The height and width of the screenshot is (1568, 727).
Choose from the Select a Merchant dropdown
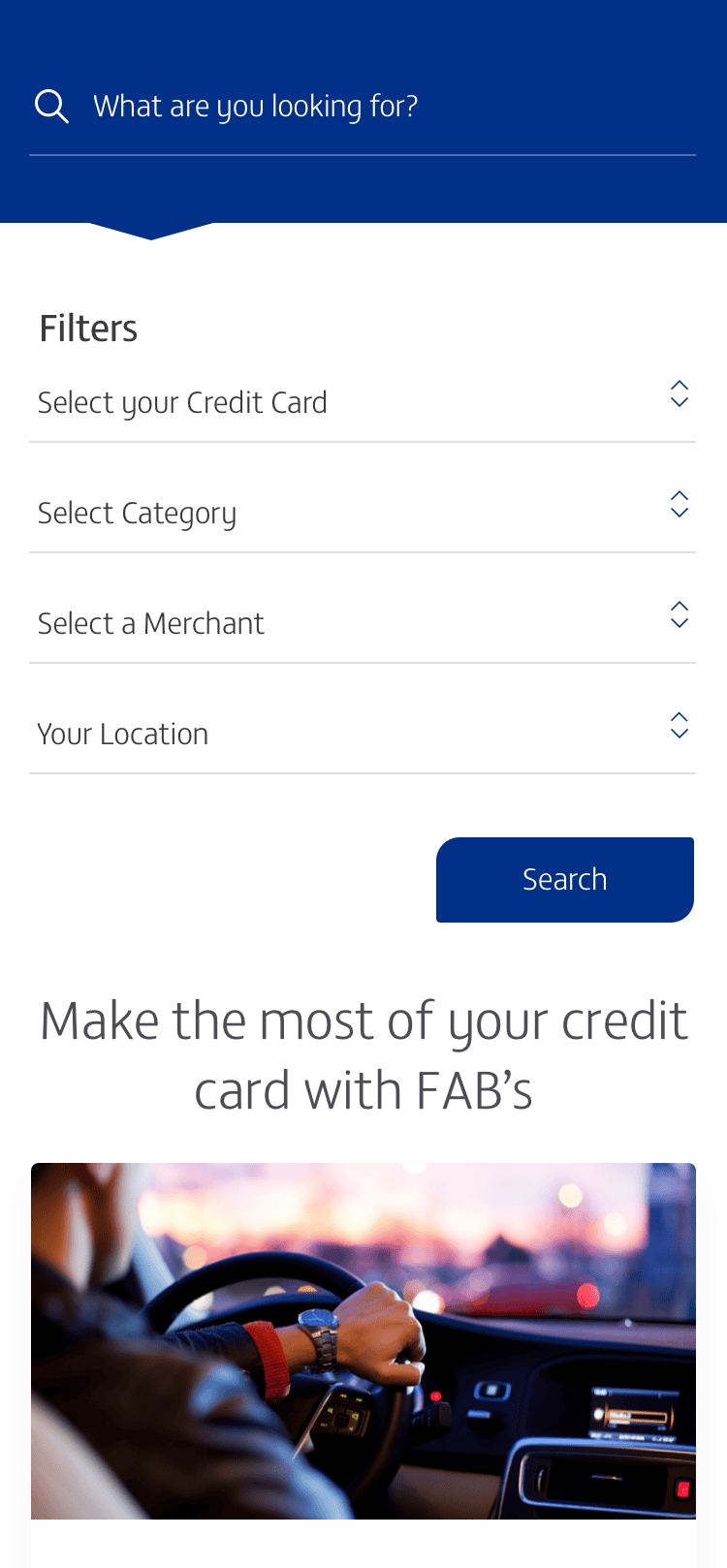pyautogui.click(x=363, y=623)
